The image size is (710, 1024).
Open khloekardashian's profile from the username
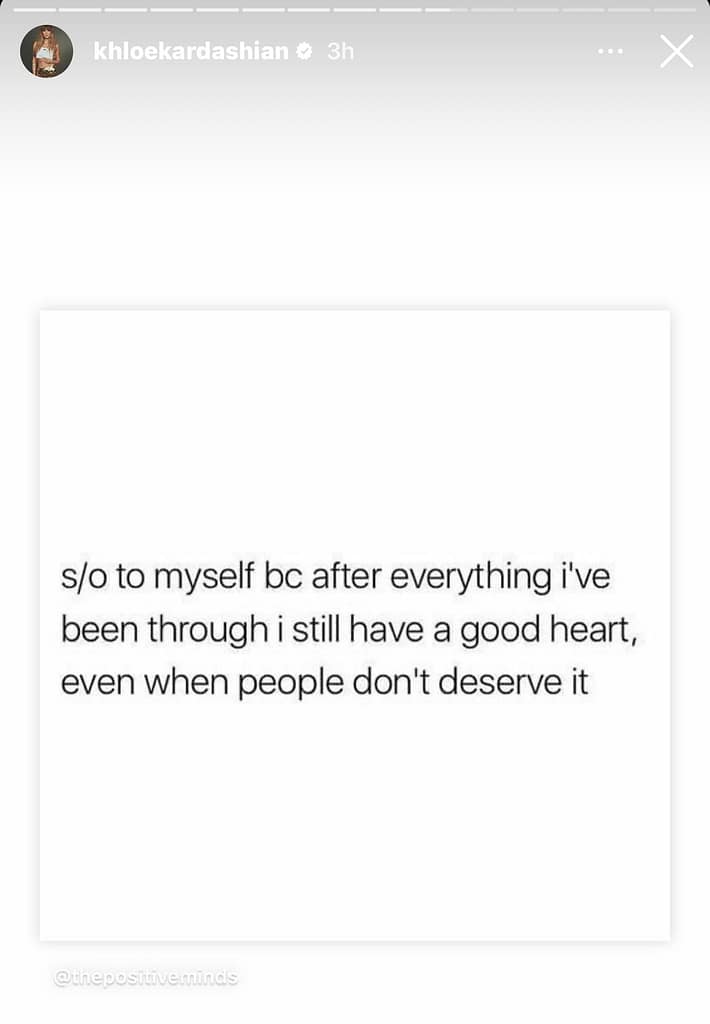(x=190, y=51)
